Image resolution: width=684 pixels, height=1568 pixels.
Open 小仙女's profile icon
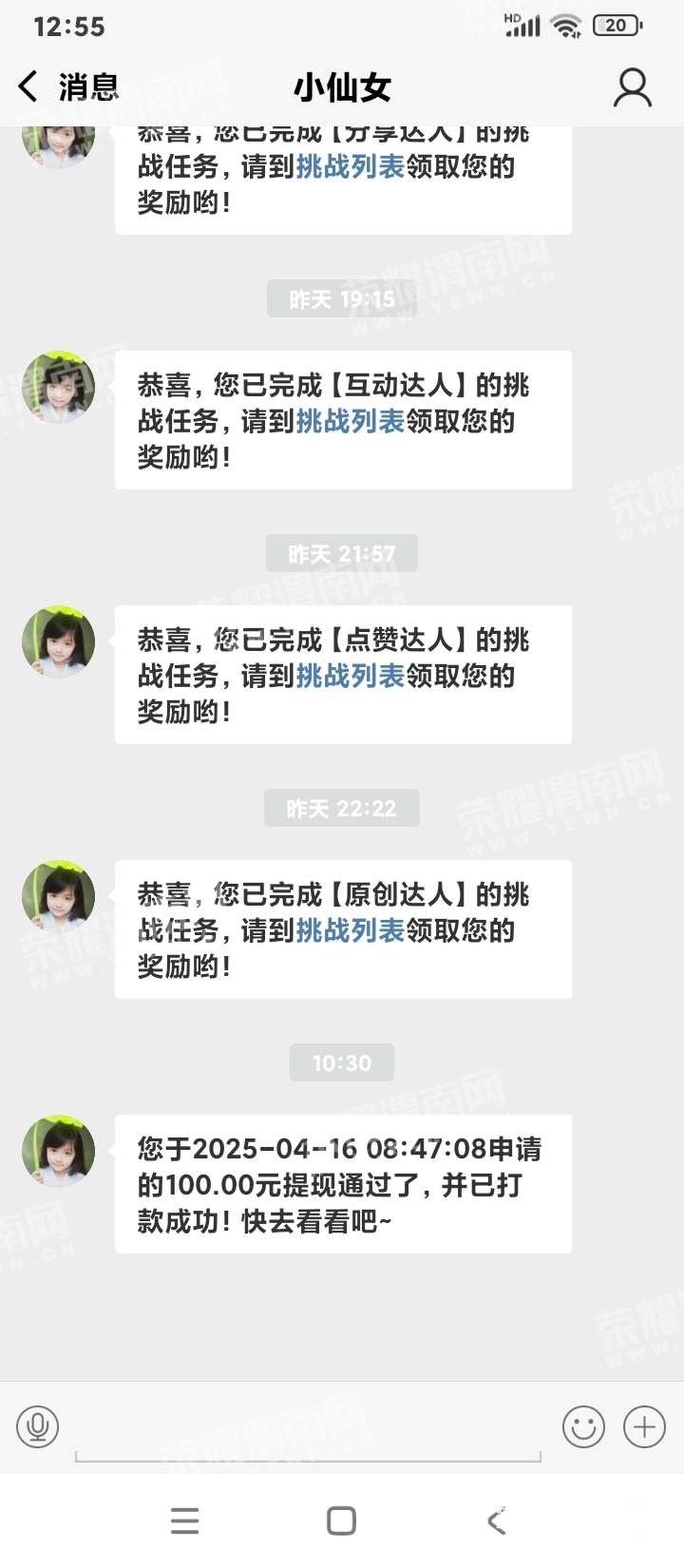[x=632, y=88]
